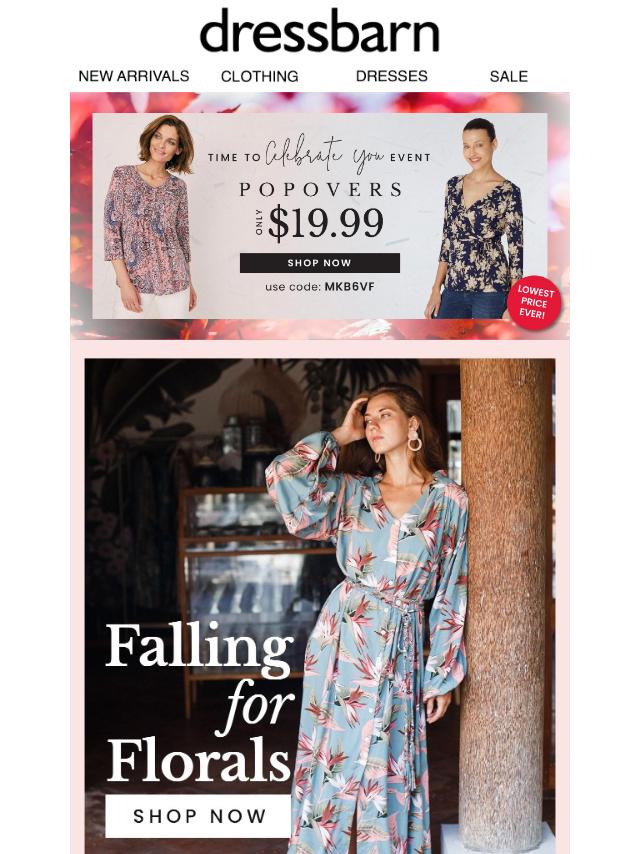This screenshot has height=854, width=640.
Task: Tap Shop Now under Falling for Florals
Action: point(199,816)
